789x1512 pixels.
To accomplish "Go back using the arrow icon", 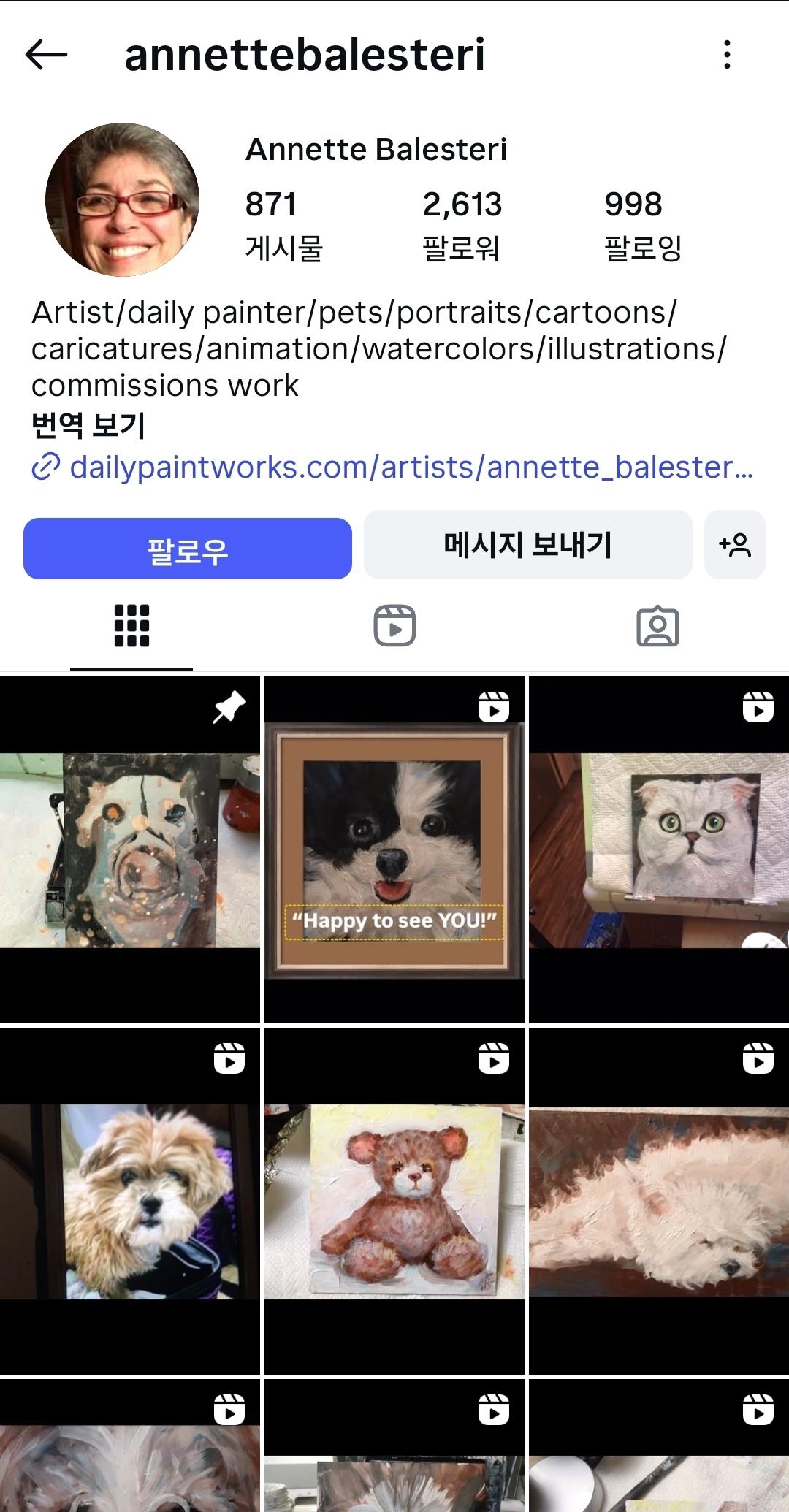I will (x=46, y=55).
